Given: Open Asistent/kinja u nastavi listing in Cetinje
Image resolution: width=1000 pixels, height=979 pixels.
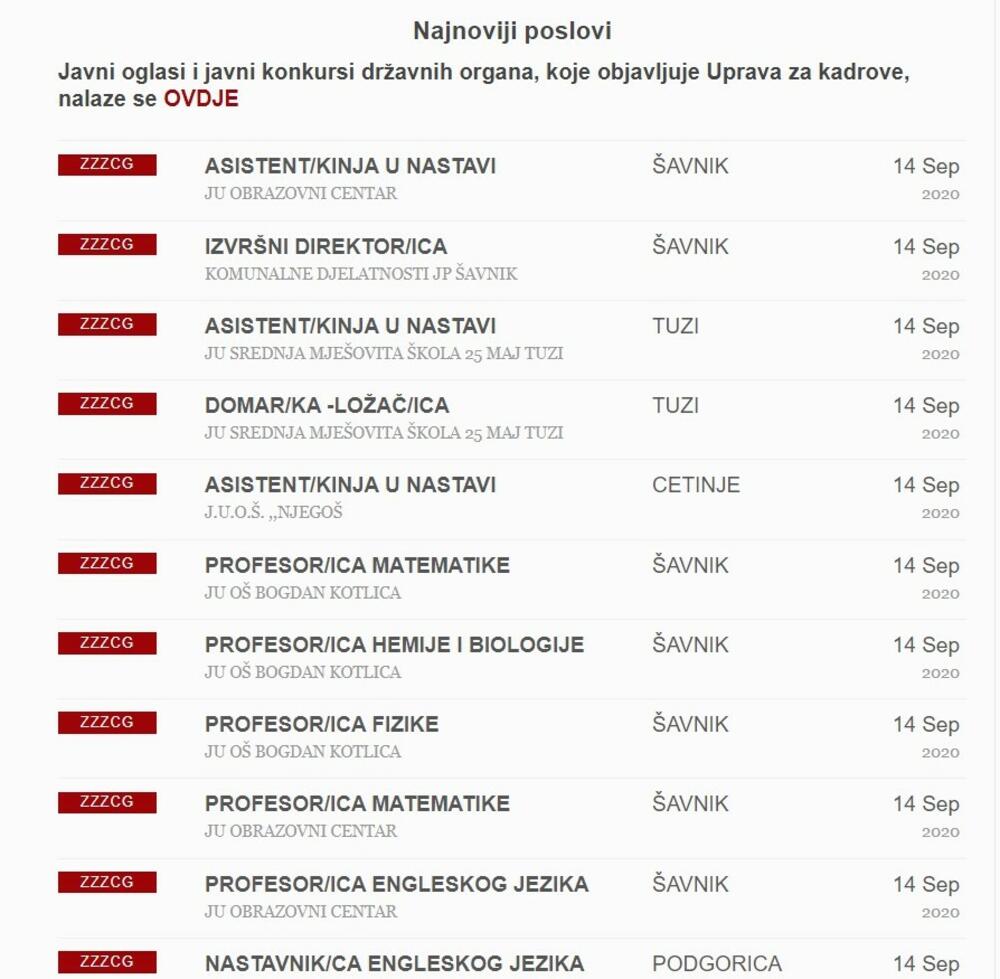Looking at the screenshot, I should click(350, 485).
